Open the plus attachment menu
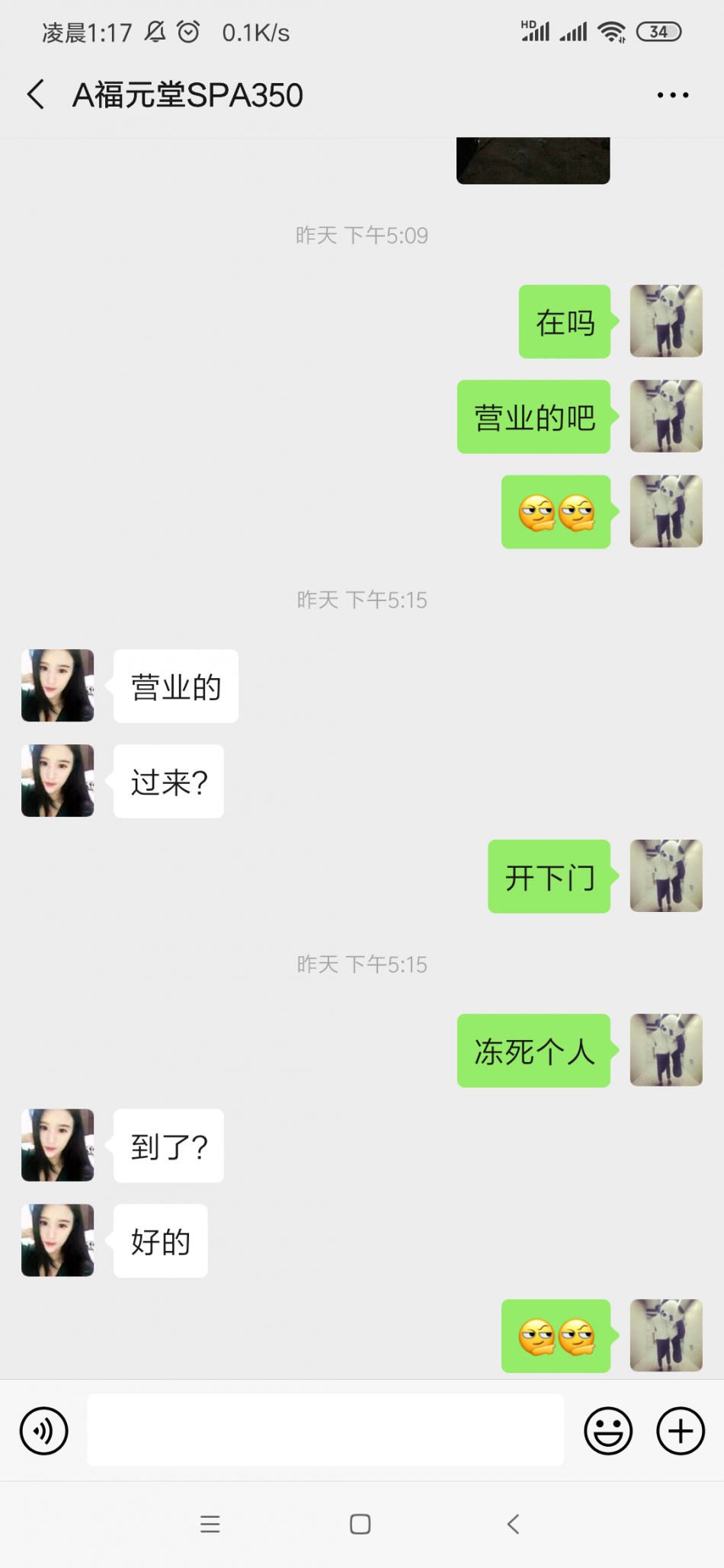This screenshot has height=1568, width=724. [x=680, y=1430]
